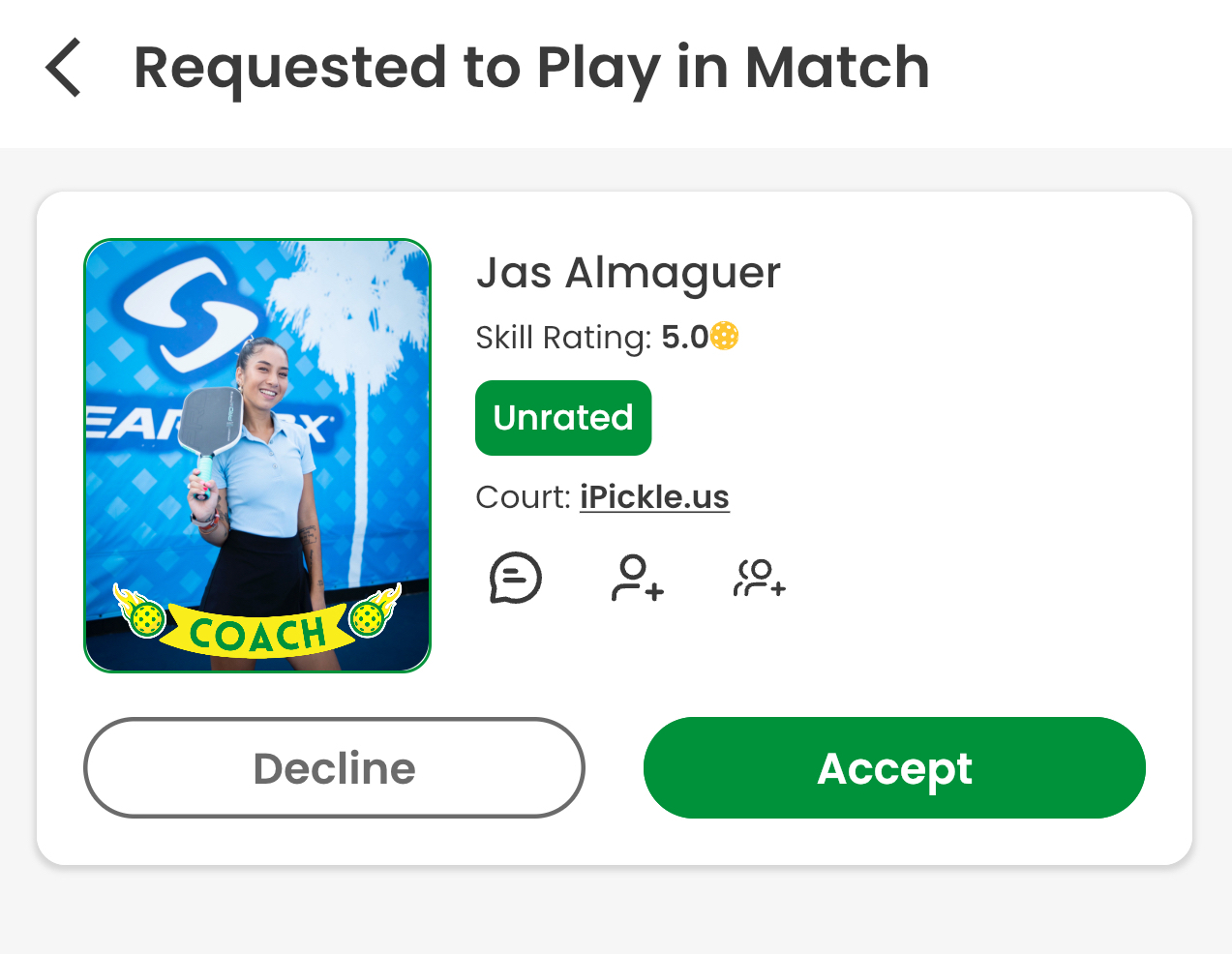Open the iPickle.us court link

(654, 497)
